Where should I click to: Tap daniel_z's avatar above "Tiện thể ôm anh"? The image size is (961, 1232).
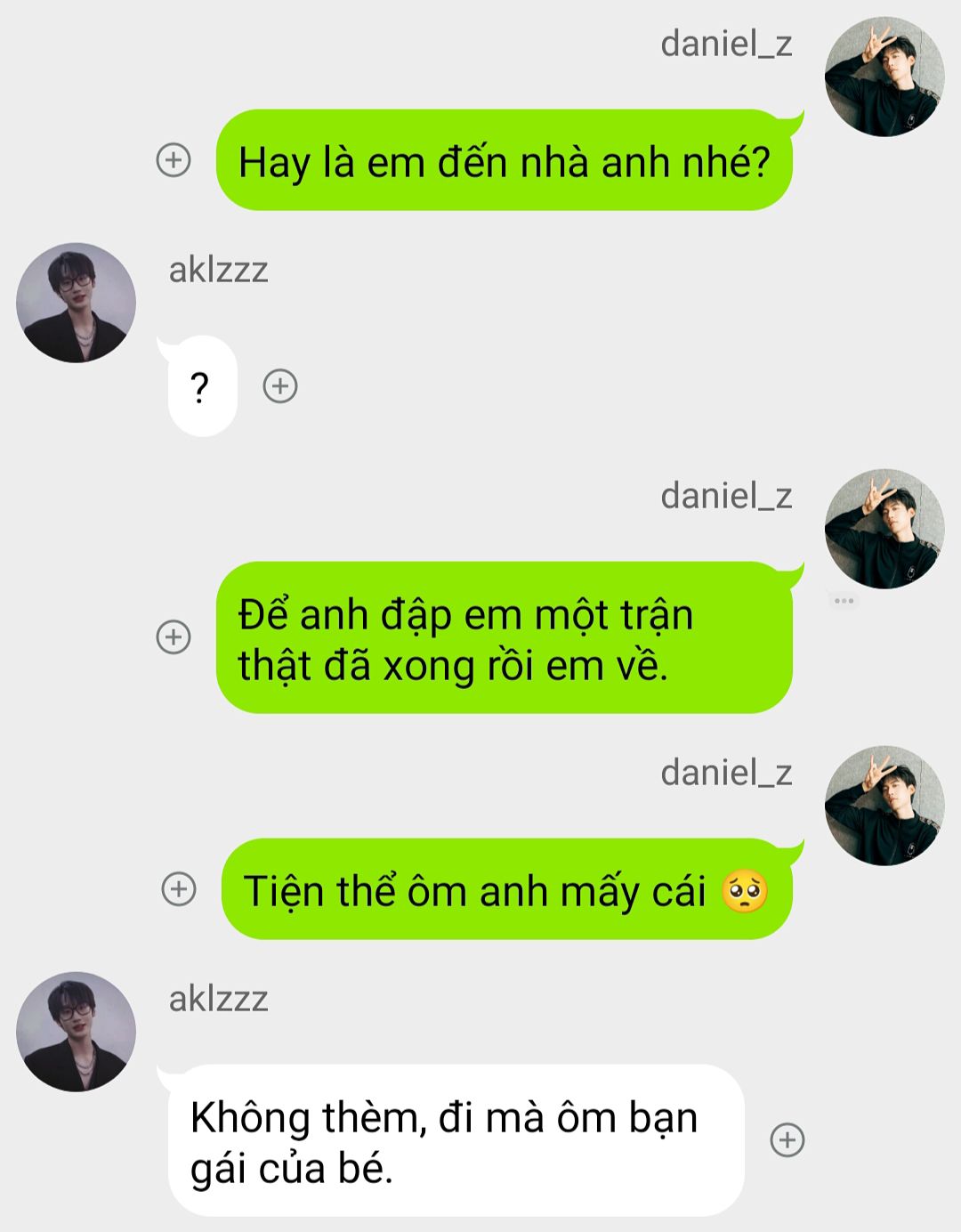[884, 806]
